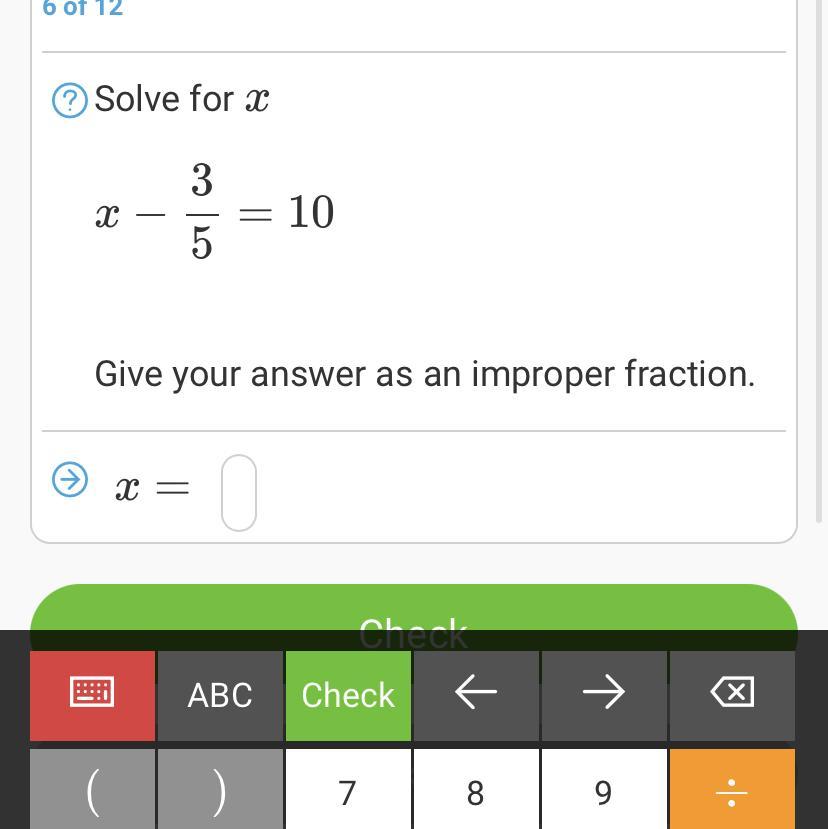Insert a closing parenthesis

point(220,789)
